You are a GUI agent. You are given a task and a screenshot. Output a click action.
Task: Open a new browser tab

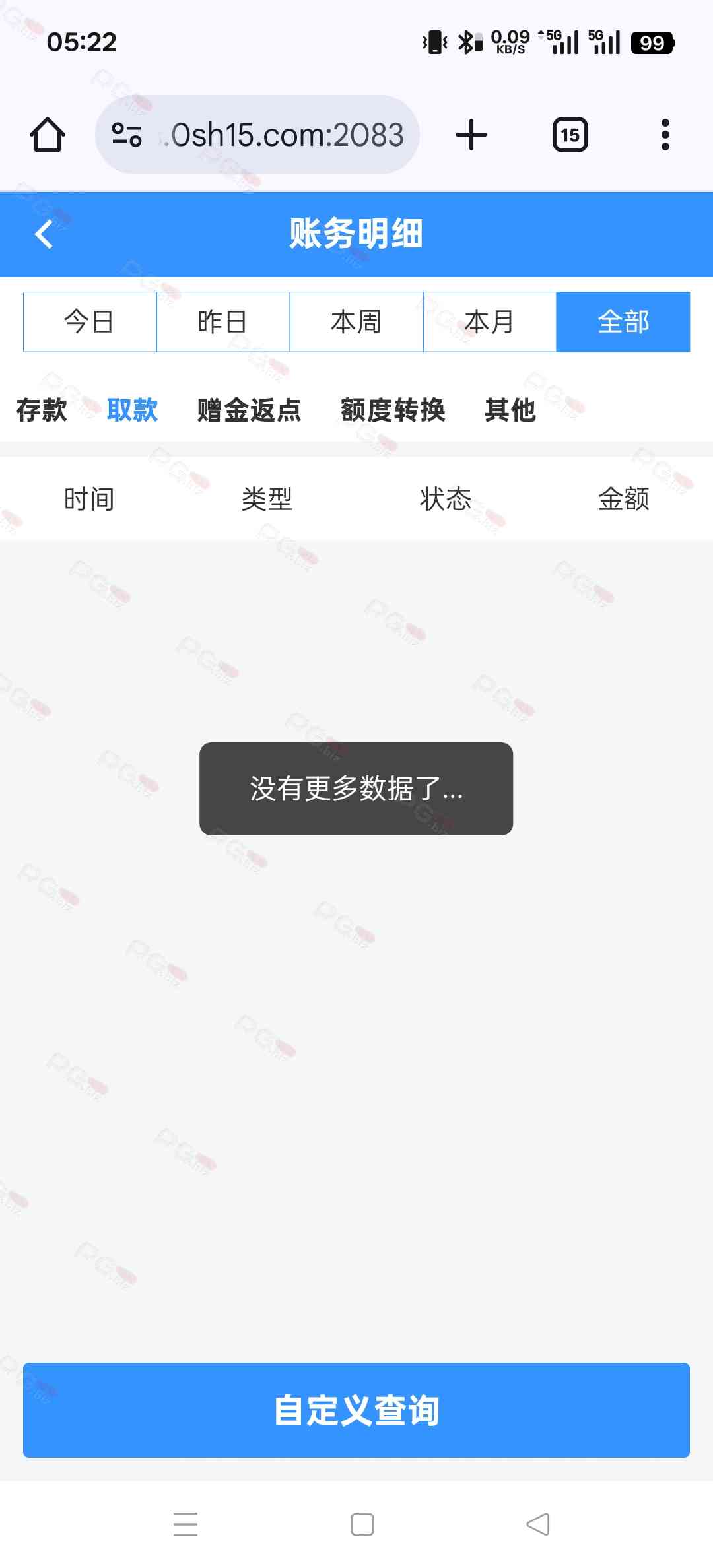point(471,135)
